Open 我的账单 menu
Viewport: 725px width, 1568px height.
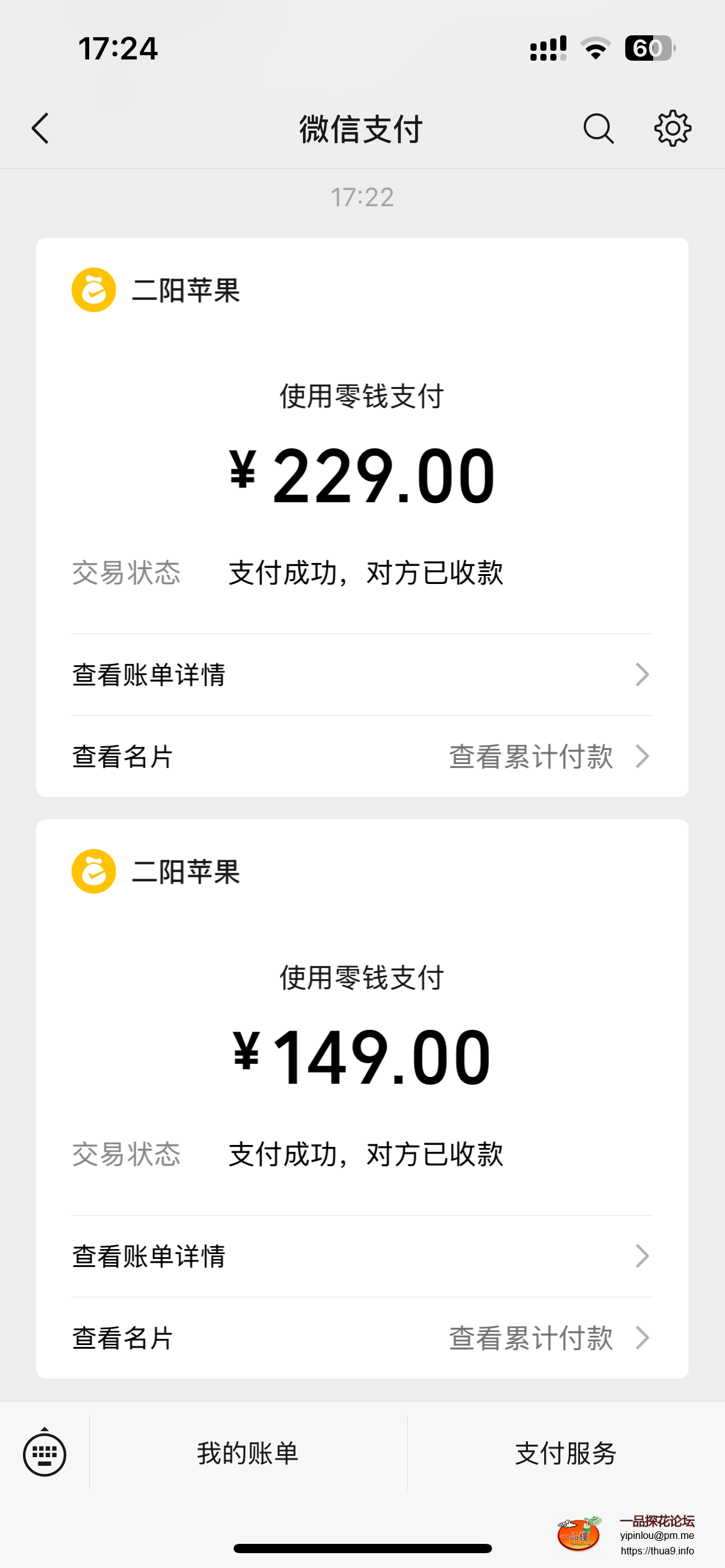point(248,1453)
